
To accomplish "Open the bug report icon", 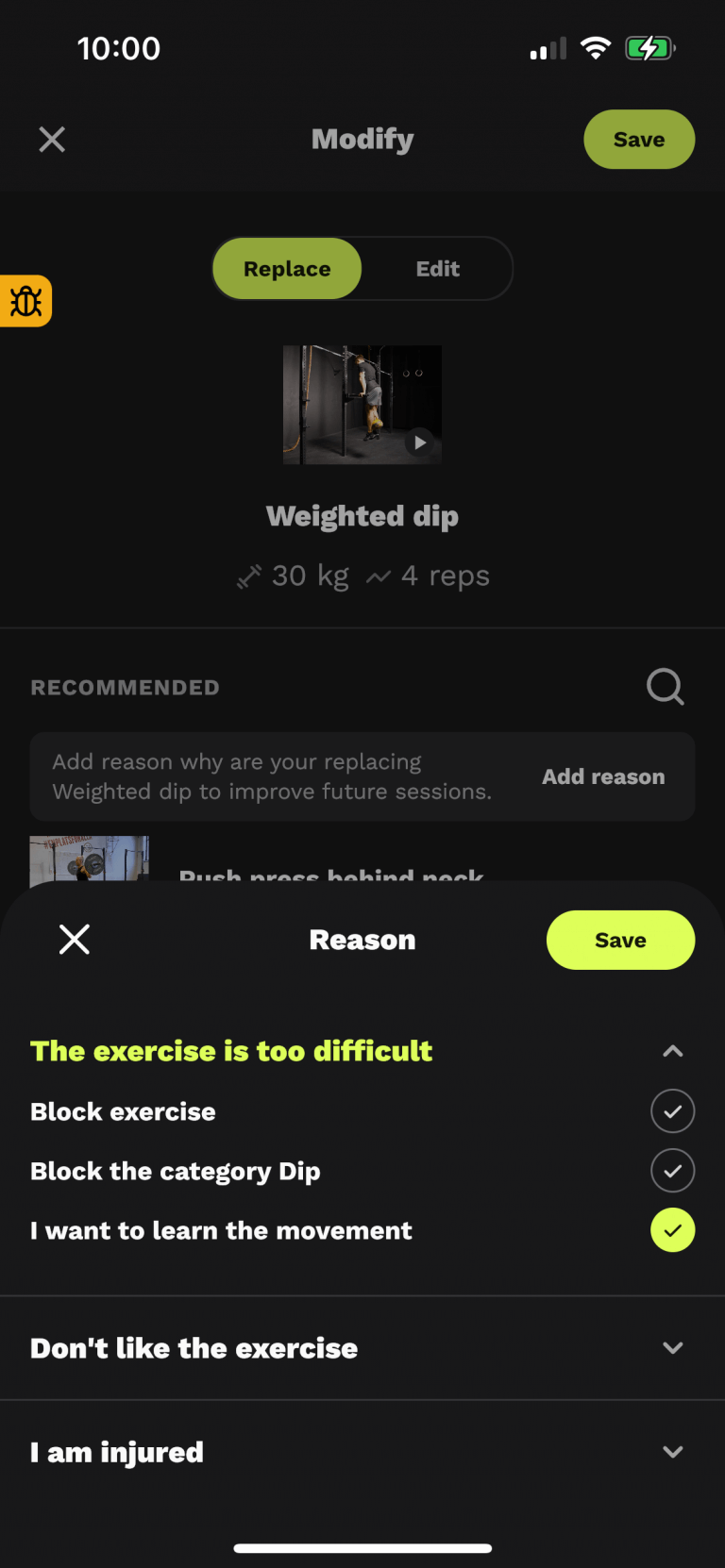I will [25, 301].
